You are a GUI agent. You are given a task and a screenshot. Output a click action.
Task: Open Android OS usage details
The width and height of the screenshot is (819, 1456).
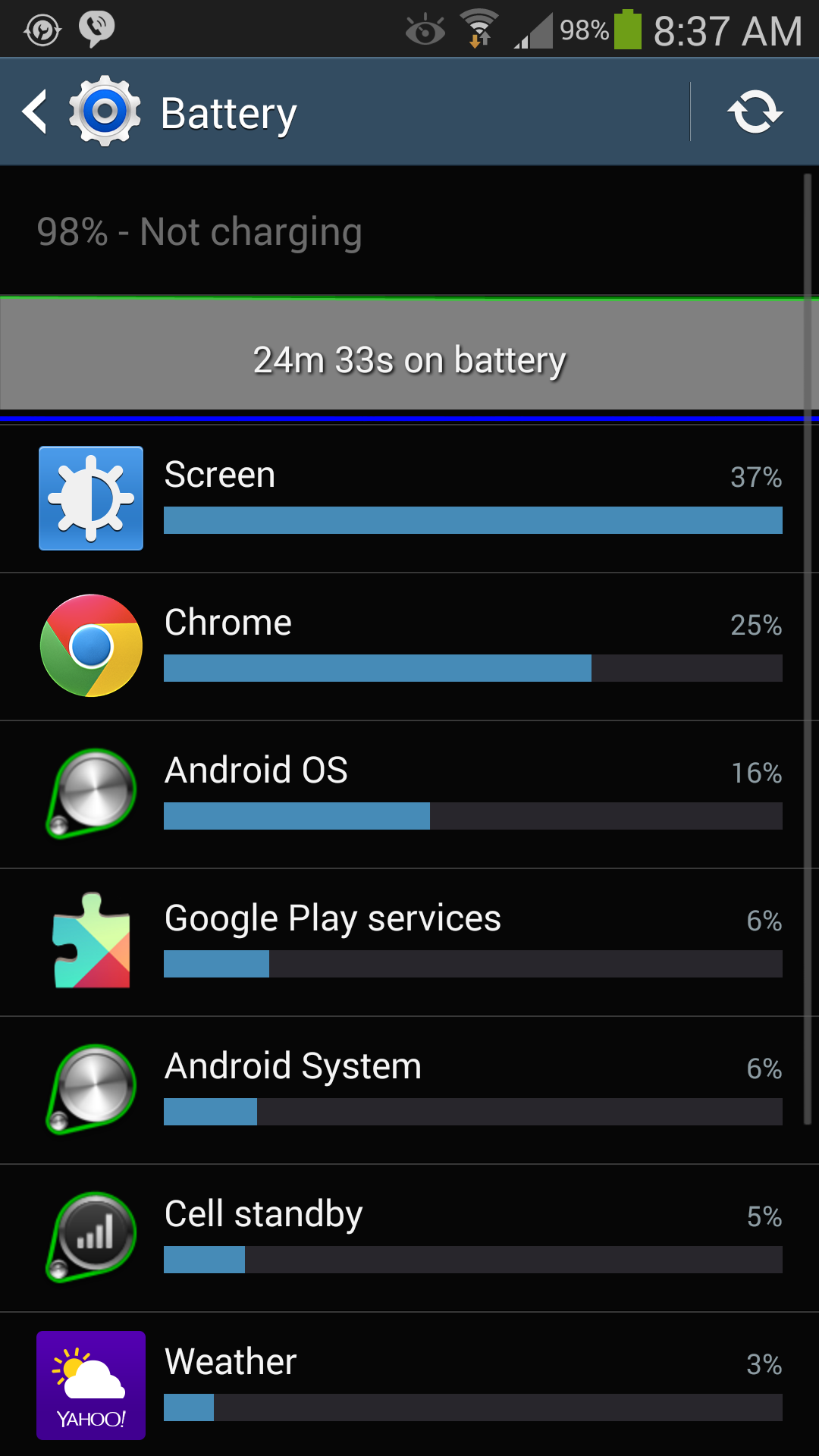pos(409,794)
